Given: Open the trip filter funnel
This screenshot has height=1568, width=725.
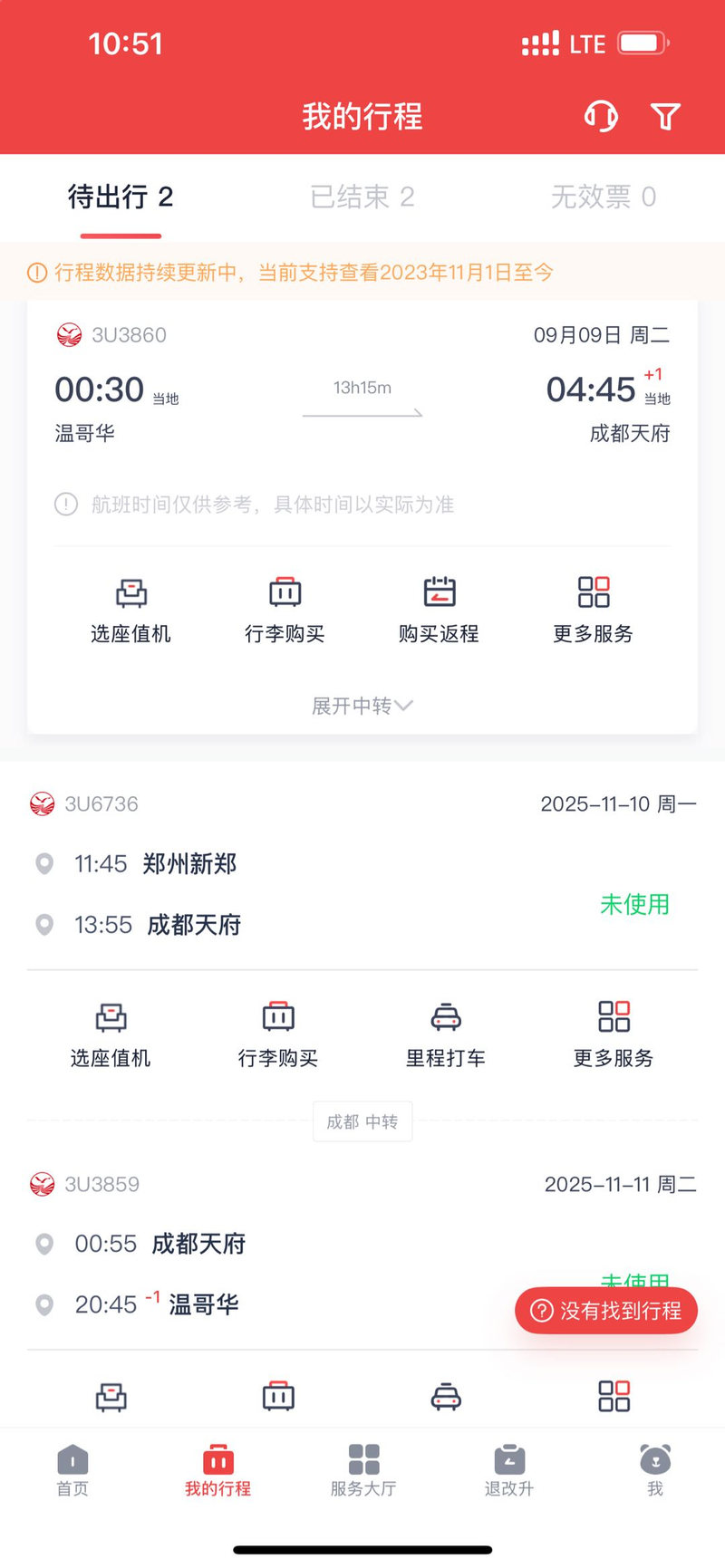Looking at the screenshot, I should pos(665,116).
